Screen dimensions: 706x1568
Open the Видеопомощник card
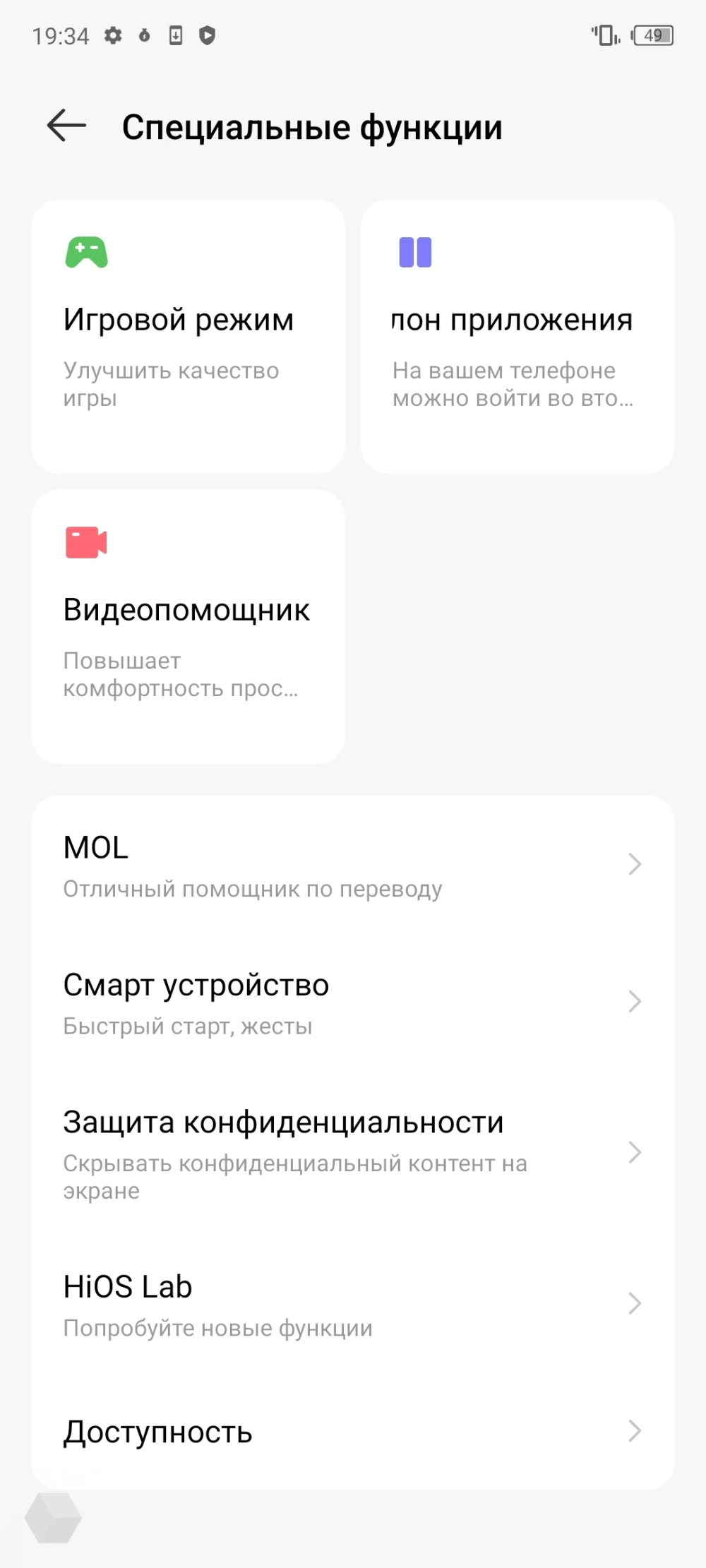point(188,626)
